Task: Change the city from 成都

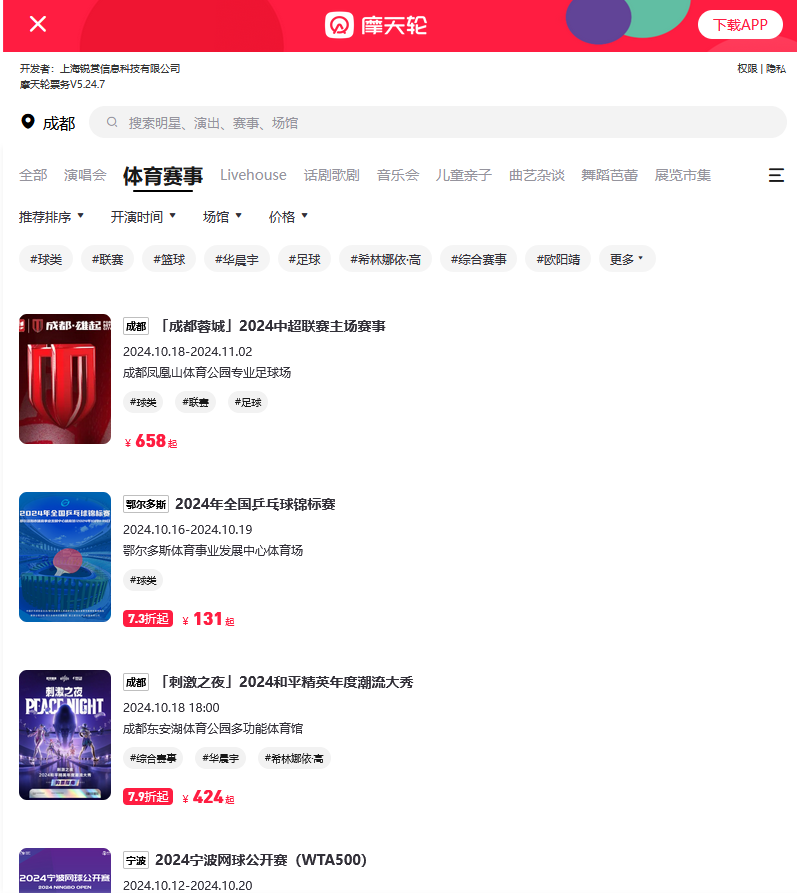Action: [48, 123]
